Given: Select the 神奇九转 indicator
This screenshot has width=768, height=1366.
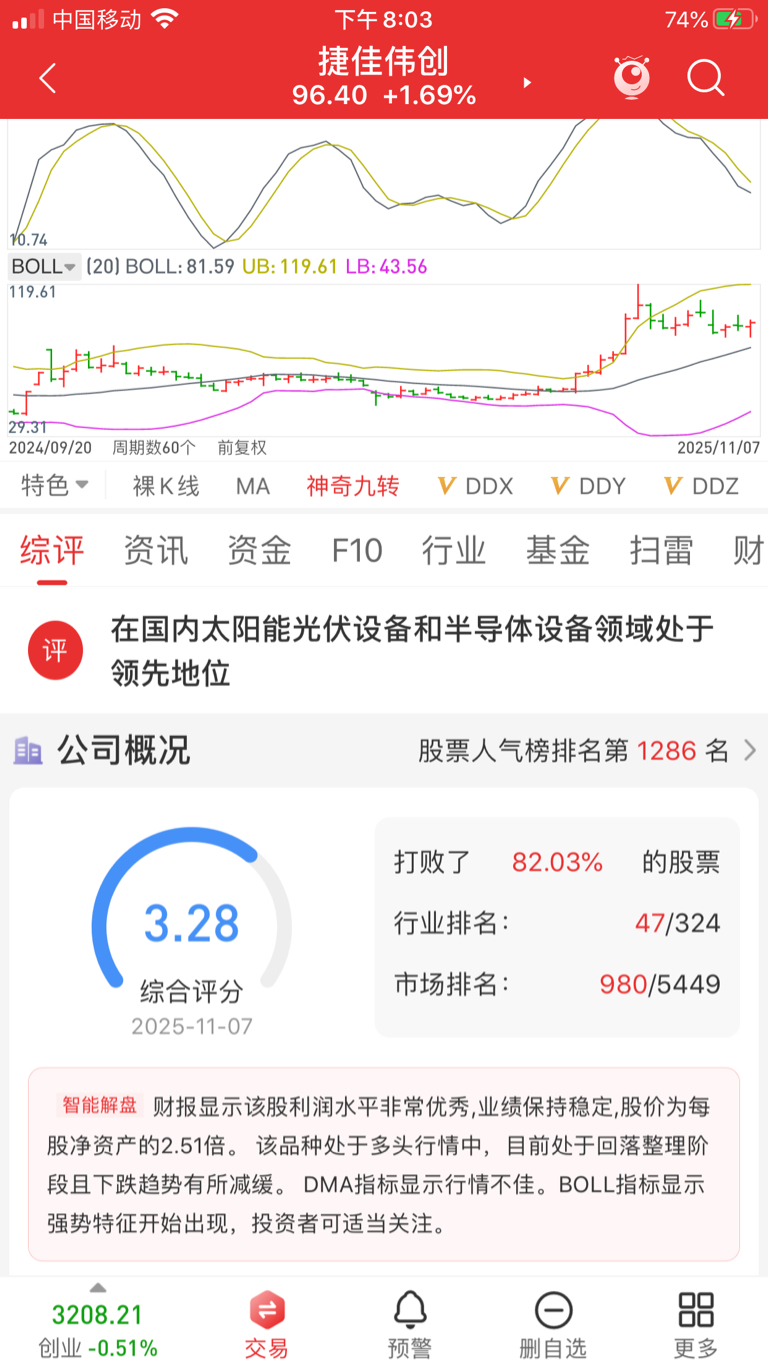Looking at the screenshot, I should [353, 486].
